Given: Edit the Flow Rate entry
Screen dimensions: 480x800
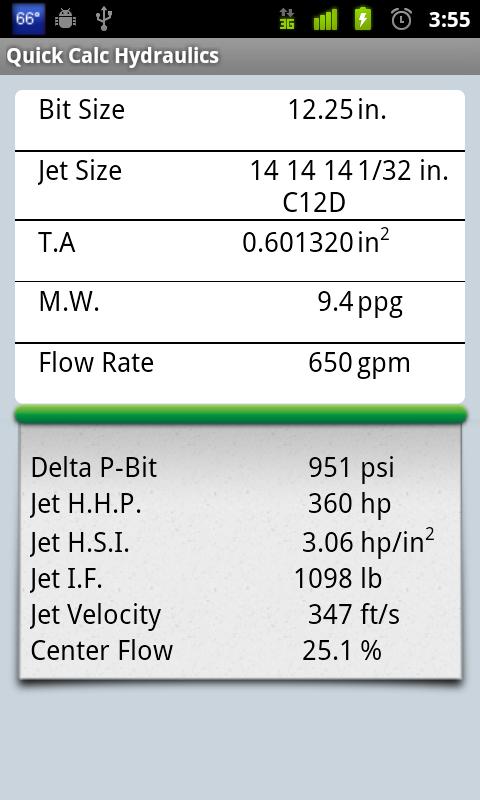Looking at the screenshot, I should pyautogui.click(x=240, y=373).
